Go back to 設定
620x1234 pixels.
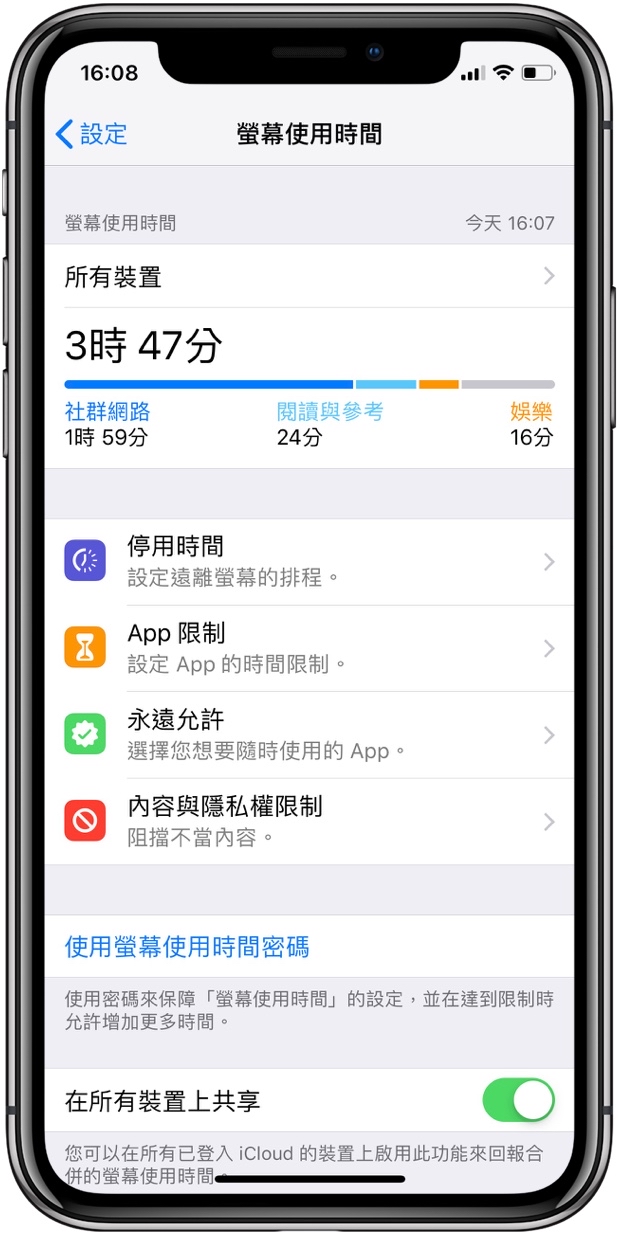[x=92, y=134]
